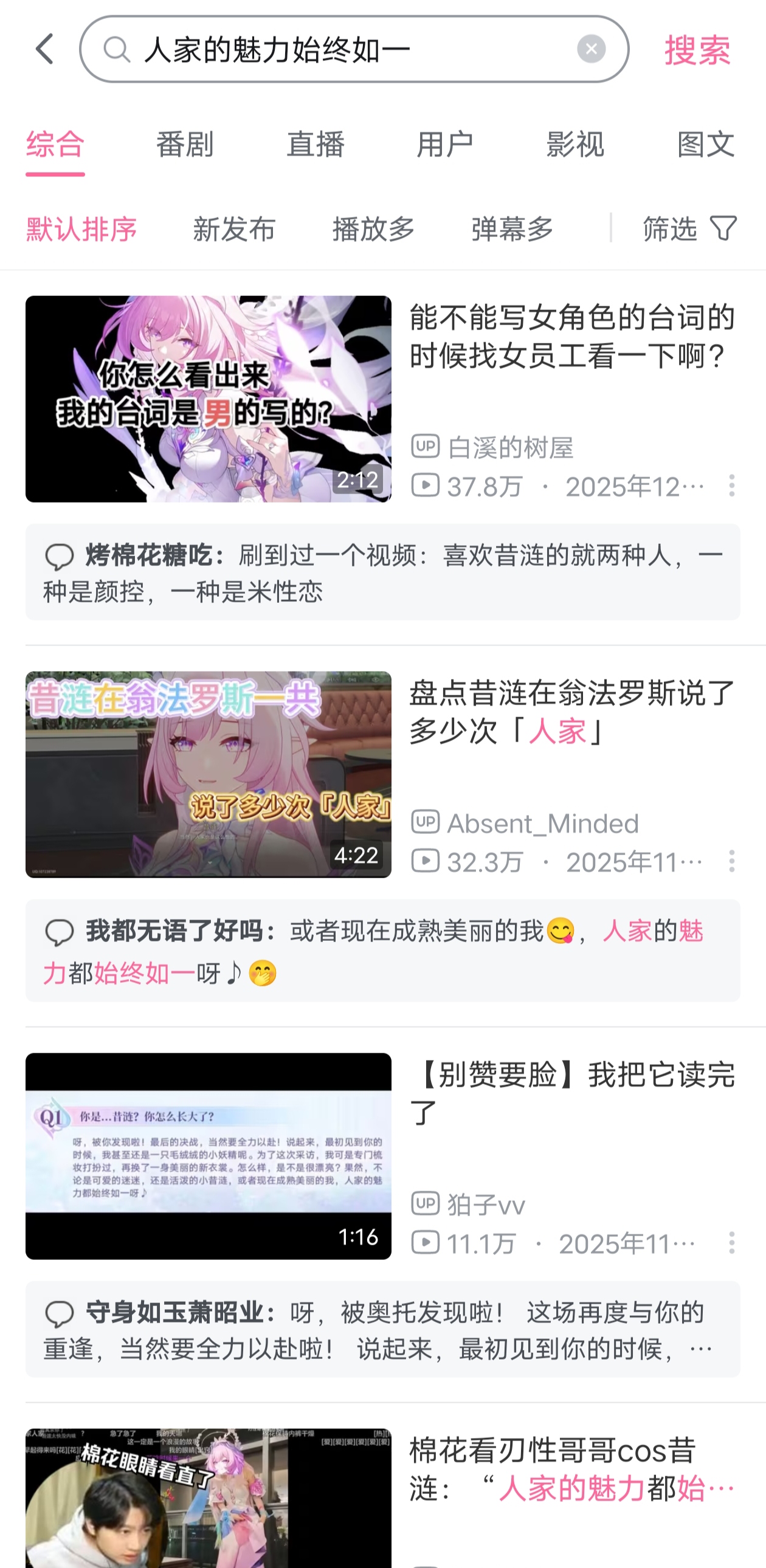Viewport: 766px width, 1568px height.
Task: Switch to the 直播 tab
Action: [x=316, y=144]
